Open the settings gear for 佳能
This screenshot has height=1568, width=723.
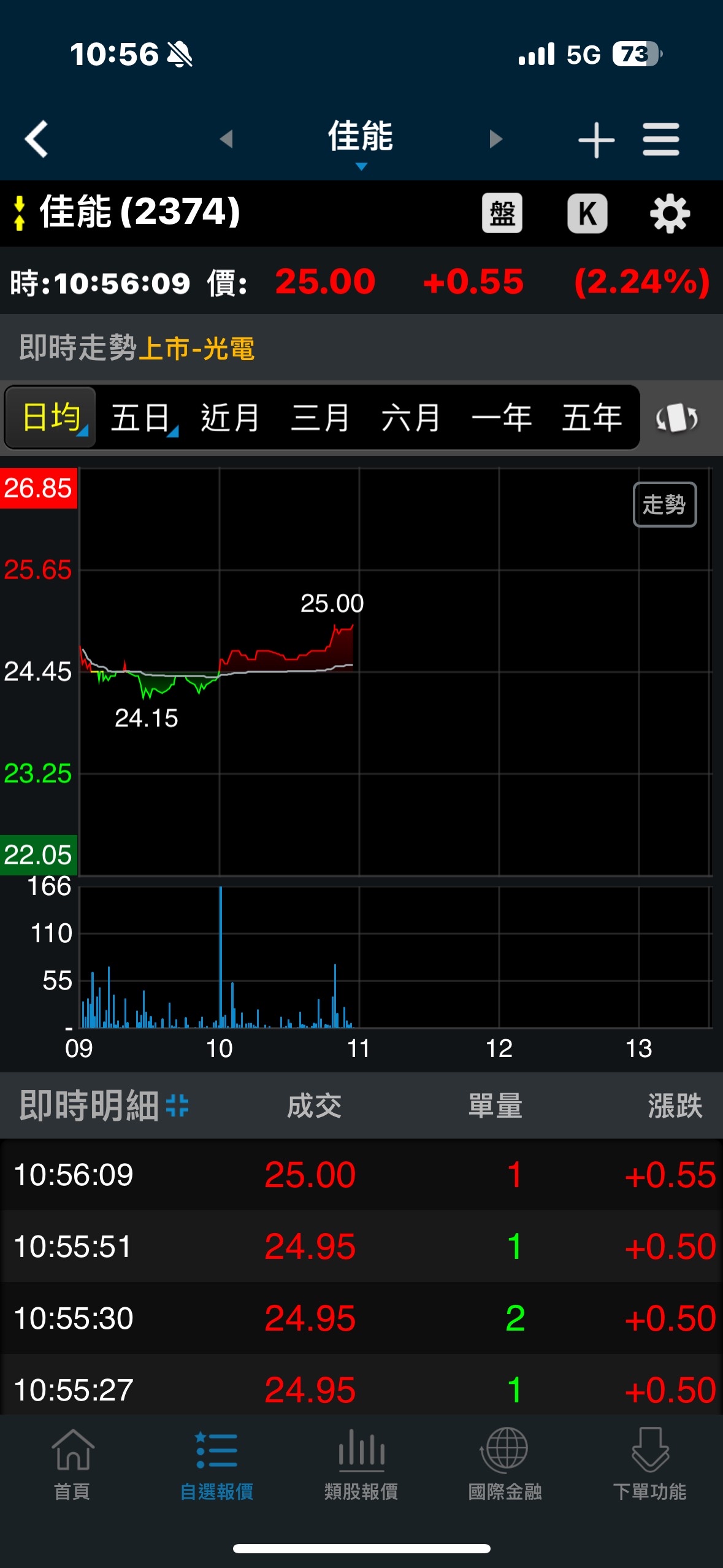[669, 213]
